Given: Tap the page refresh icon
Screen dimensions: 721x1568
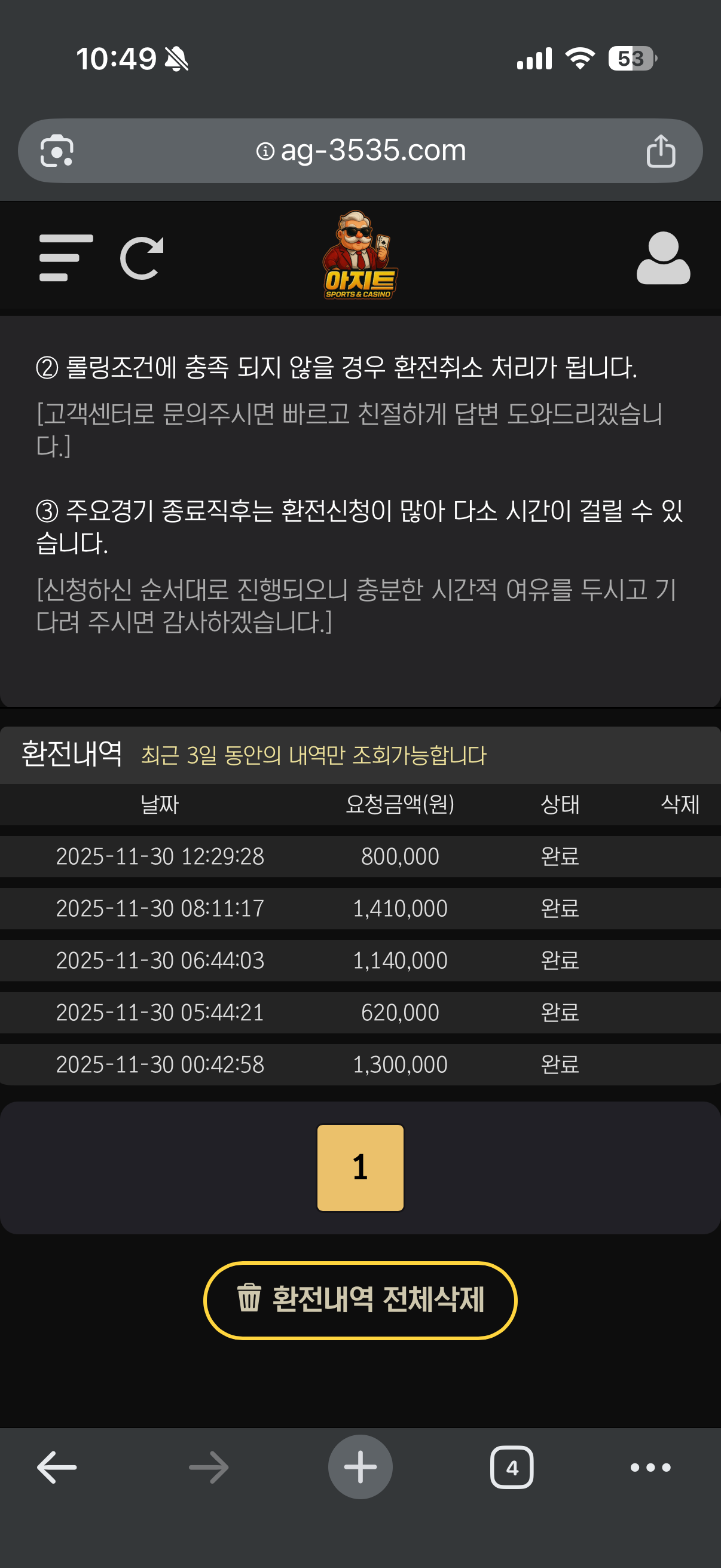Looking at the screenshot, I should (142, 258).
